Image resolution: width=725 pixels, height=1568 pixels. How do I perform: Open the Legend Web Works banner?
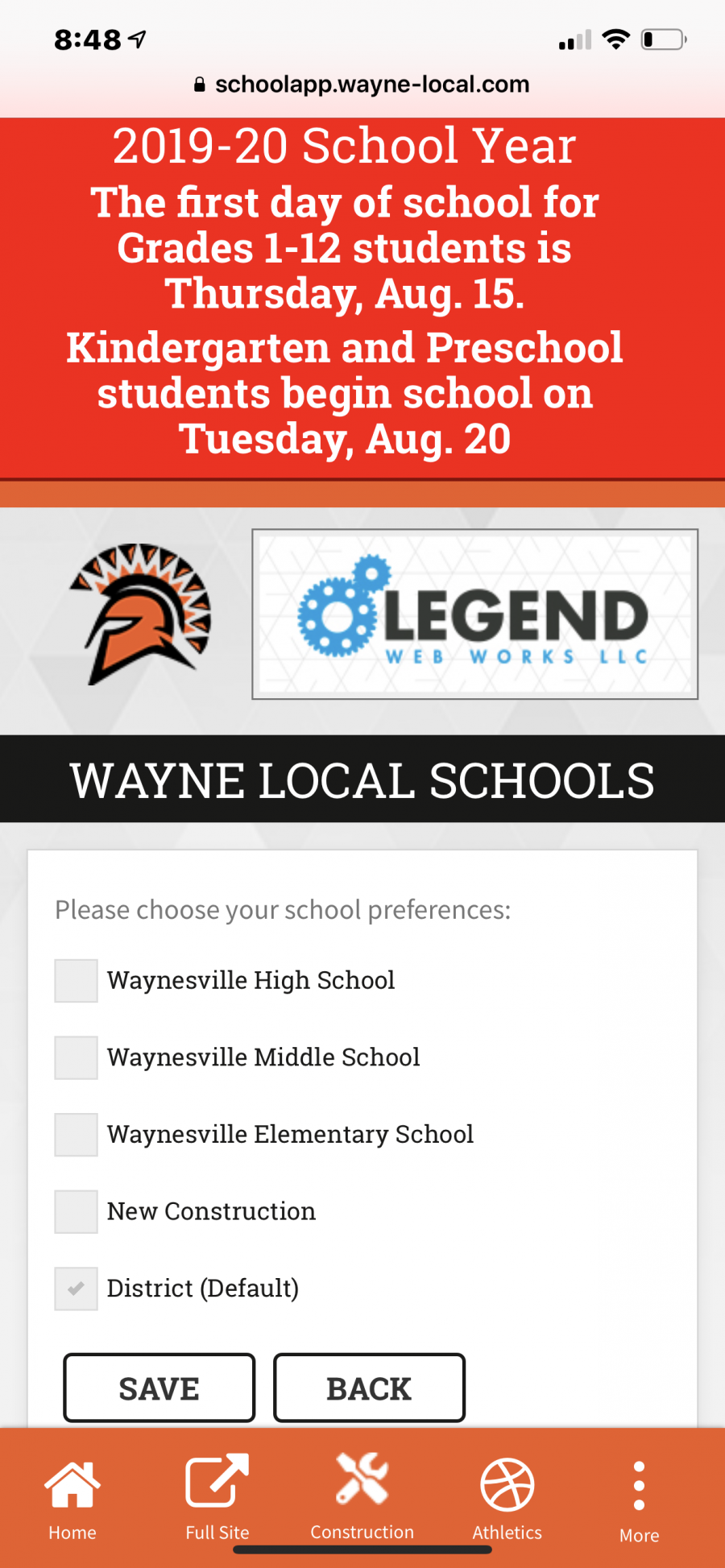474,614
